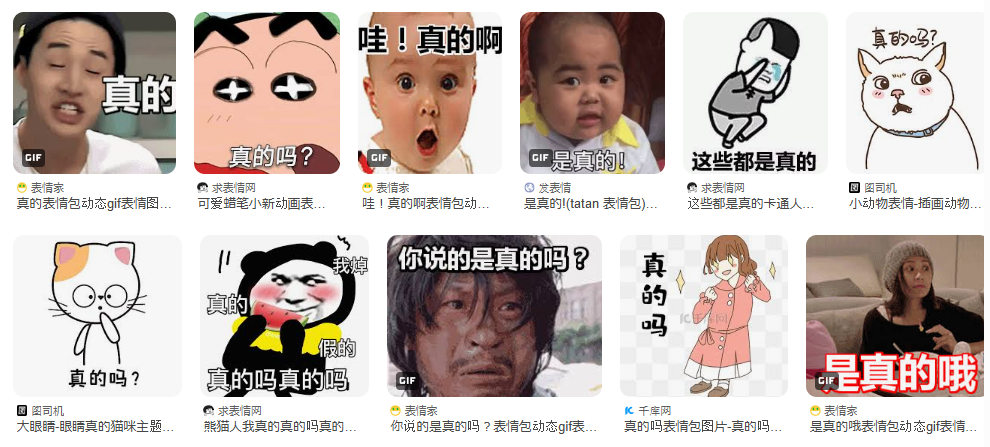View the glasses-wearing cat 真的吗 image
The height and width of the screenshot is (447, 990).
point(98,315)
